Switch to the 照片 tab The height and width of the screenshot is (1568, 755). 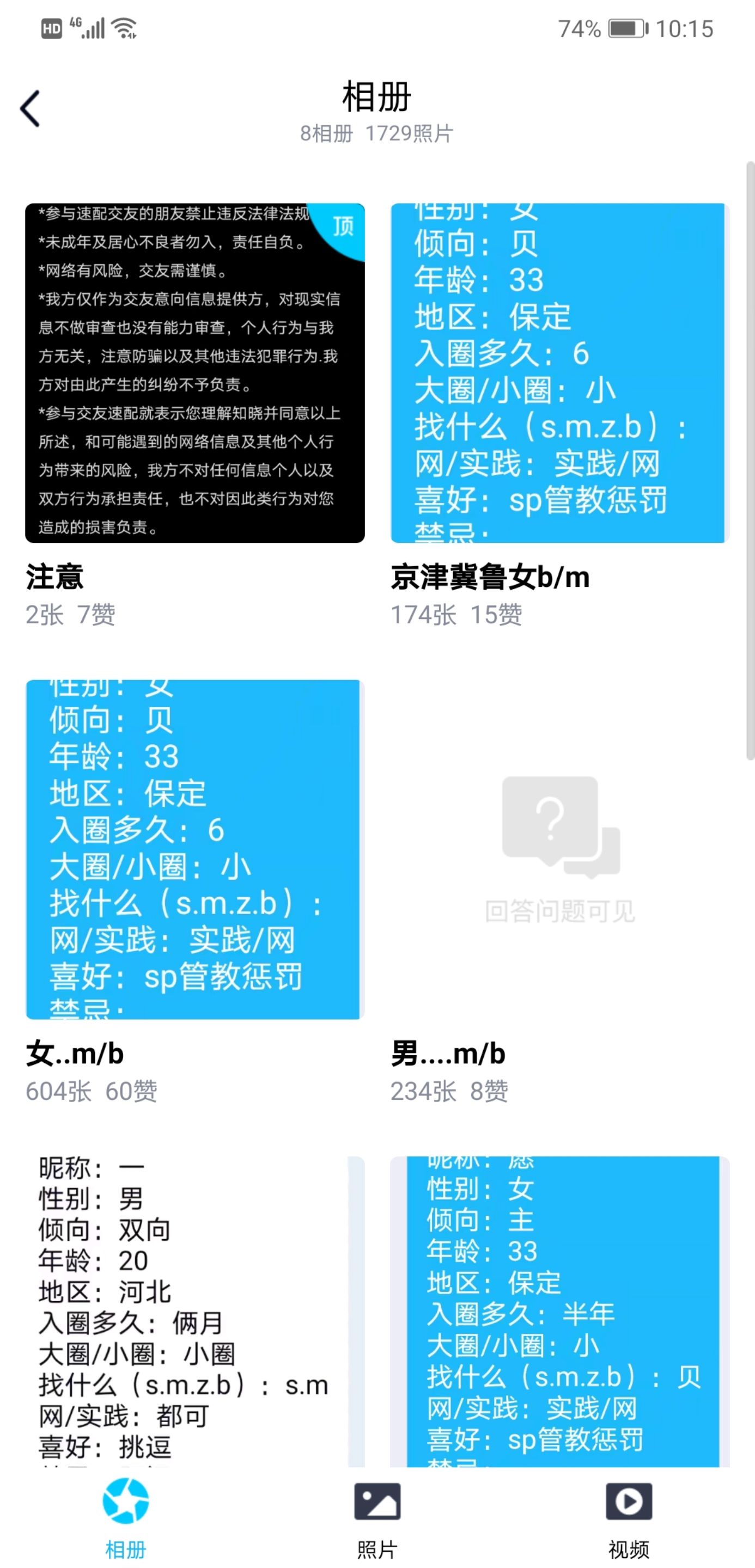(377, 1517)
